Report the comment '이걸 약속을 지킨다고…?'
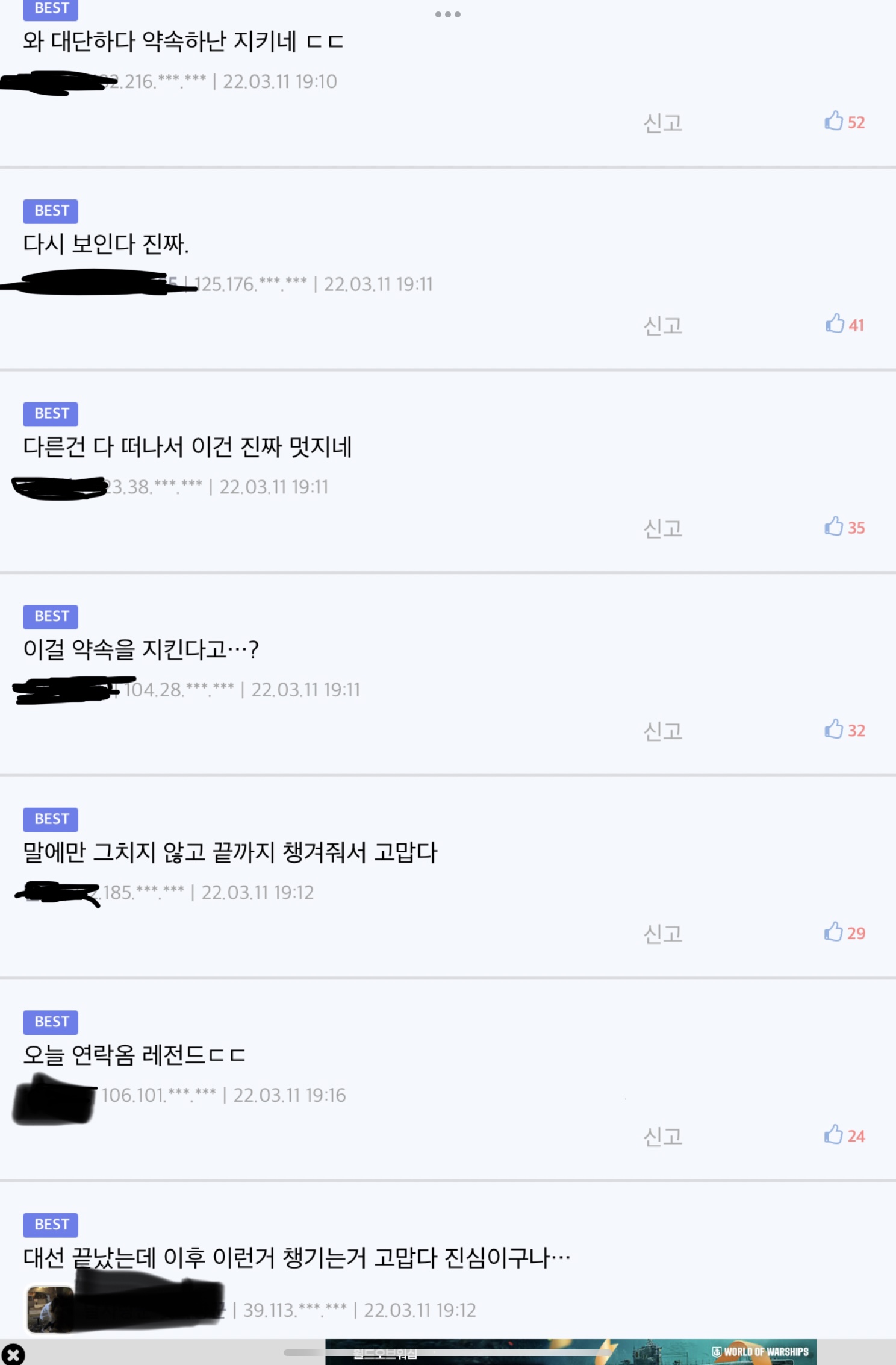 (x=662, y=731)
